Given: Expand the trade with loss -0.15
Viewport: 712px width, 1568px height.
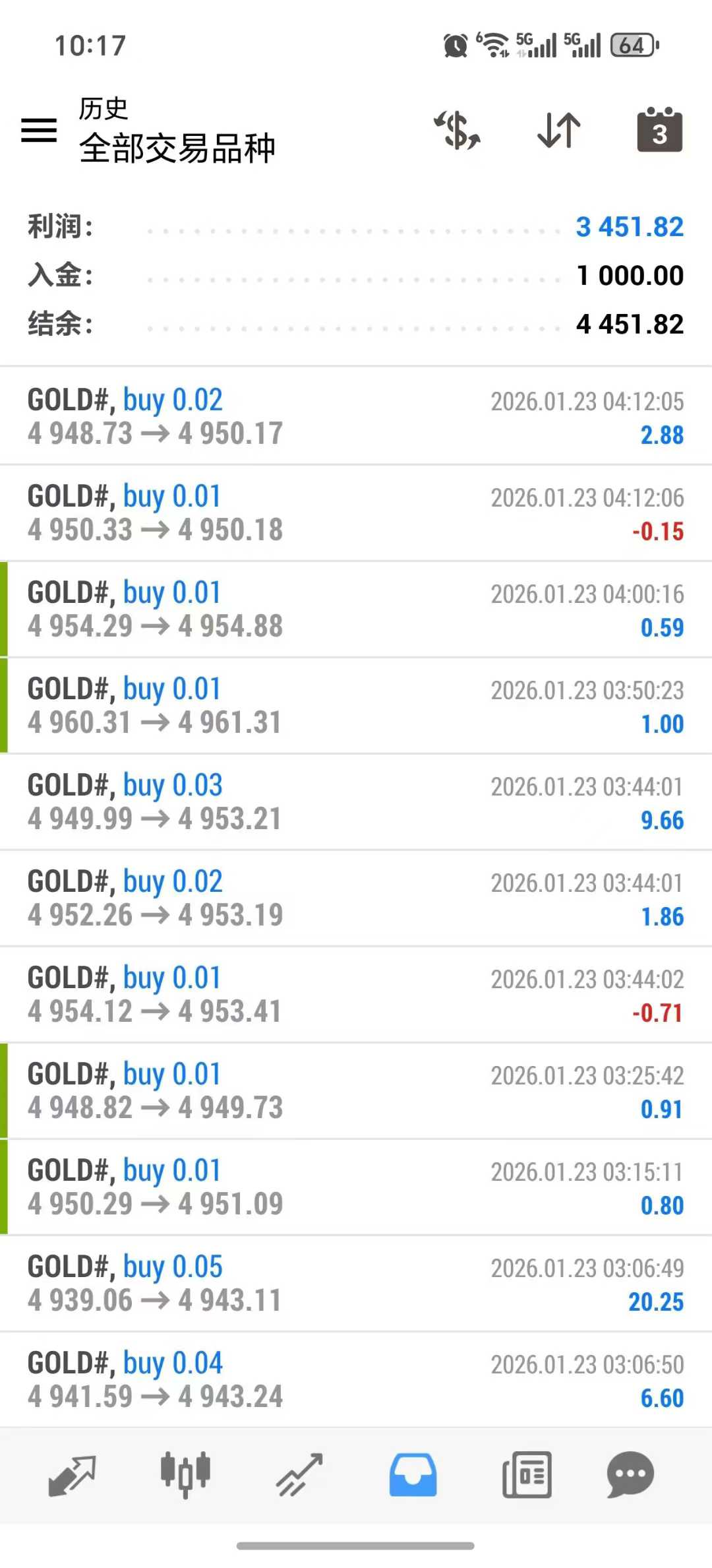Looking at the screenshot, I should click(356, 513).
